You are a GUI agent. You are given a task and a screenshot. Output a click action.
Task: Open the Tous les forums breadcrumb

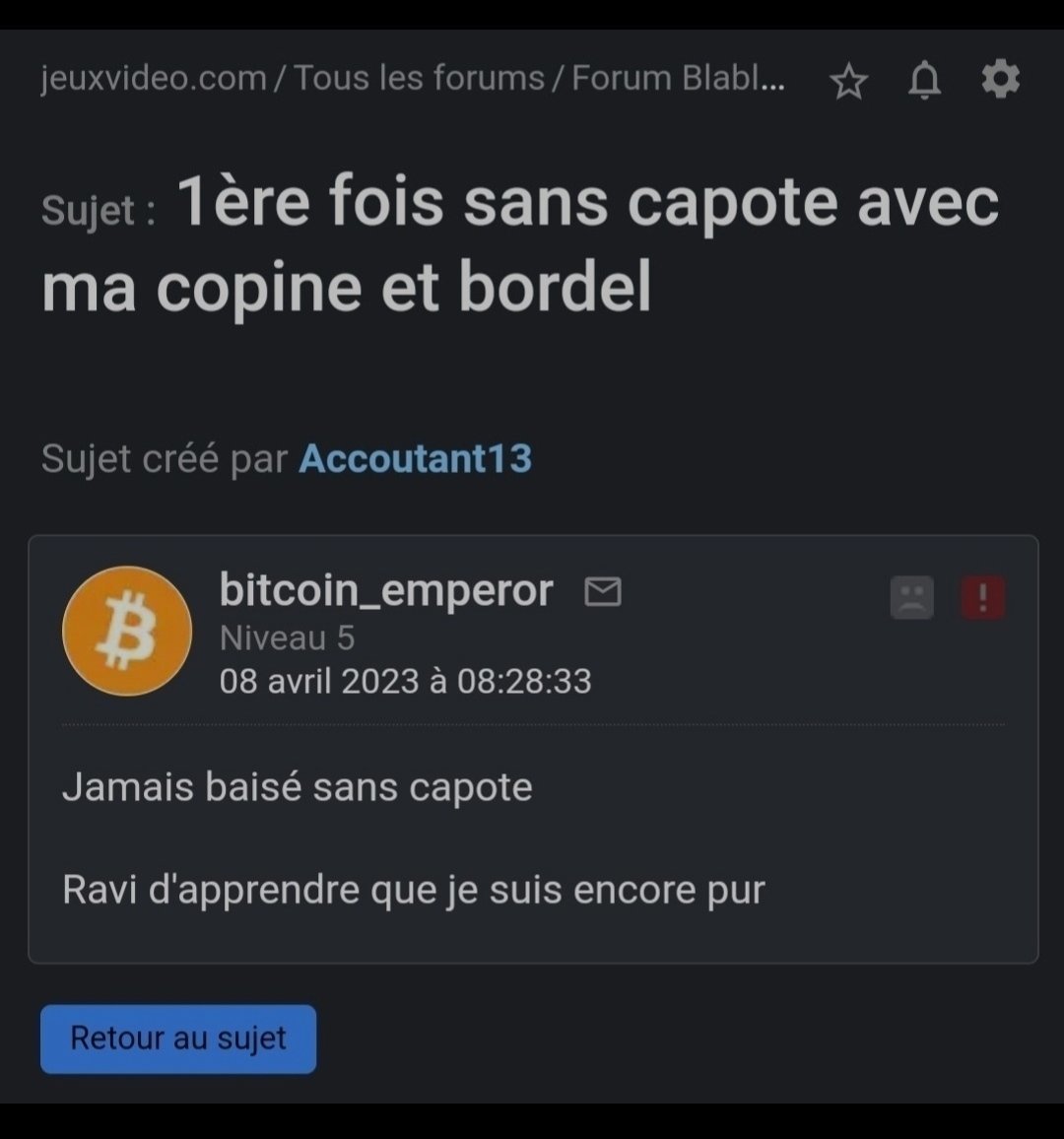point(420,78)
